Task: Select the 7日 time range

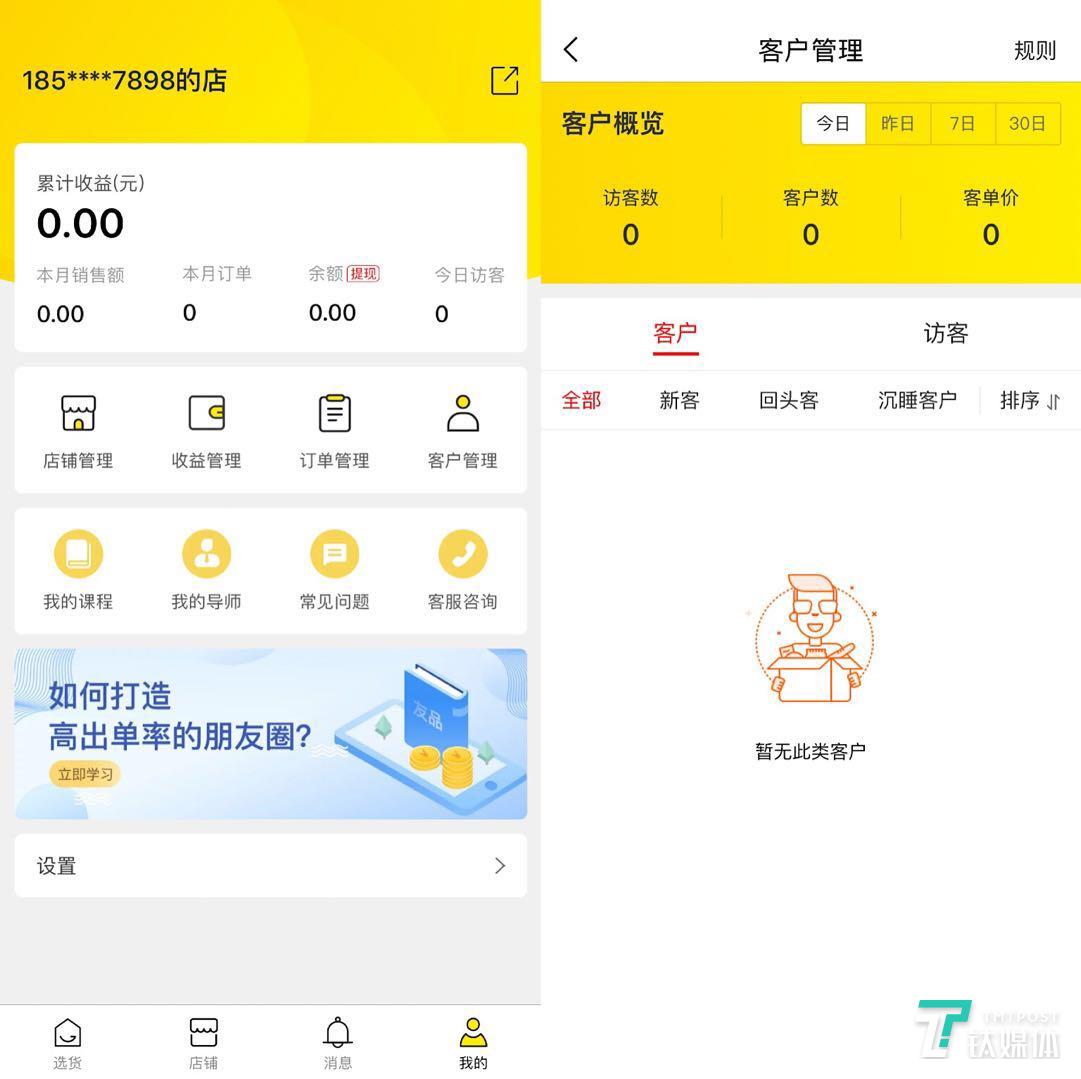Action: [962, 124]
